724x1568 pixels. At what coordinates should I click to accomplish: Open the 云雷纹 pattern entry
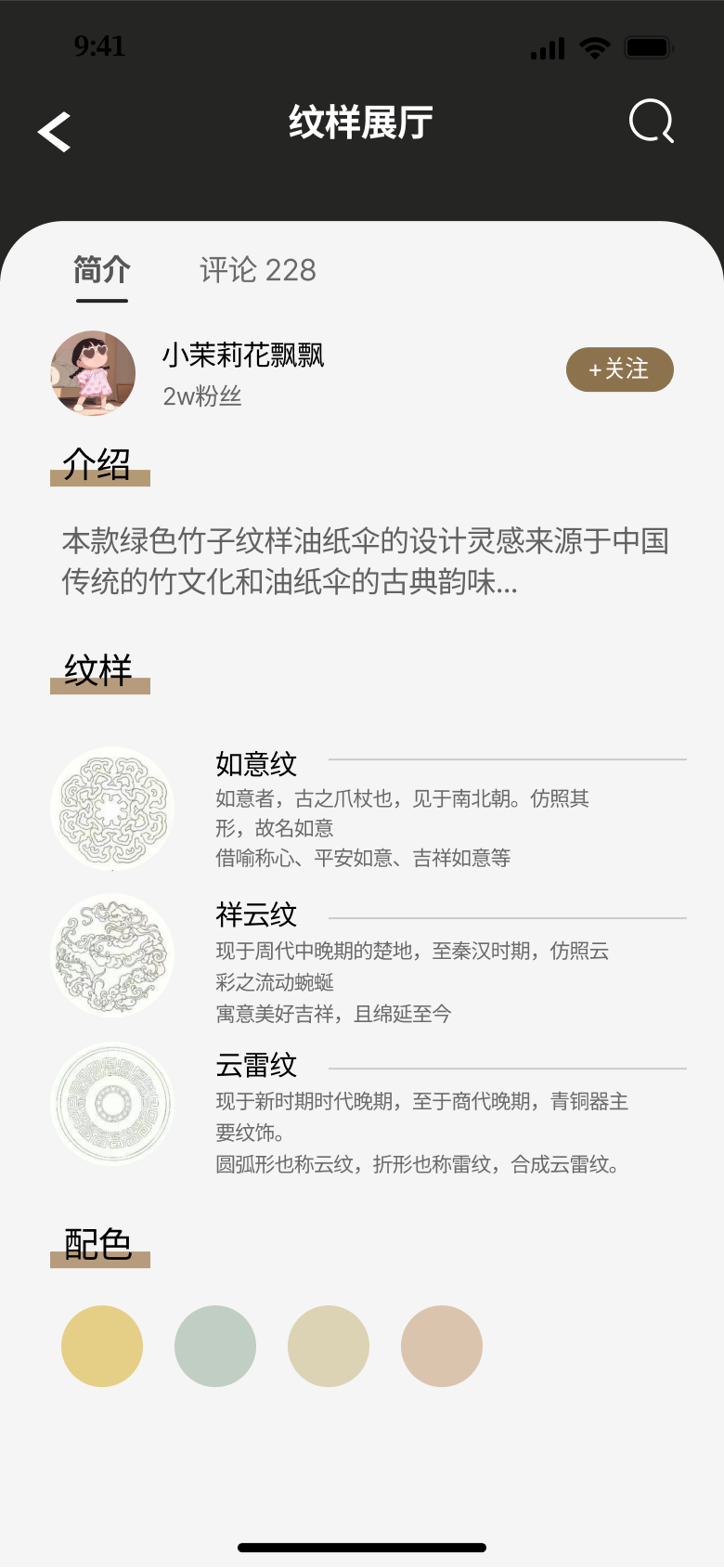(x=256, y=1065)
